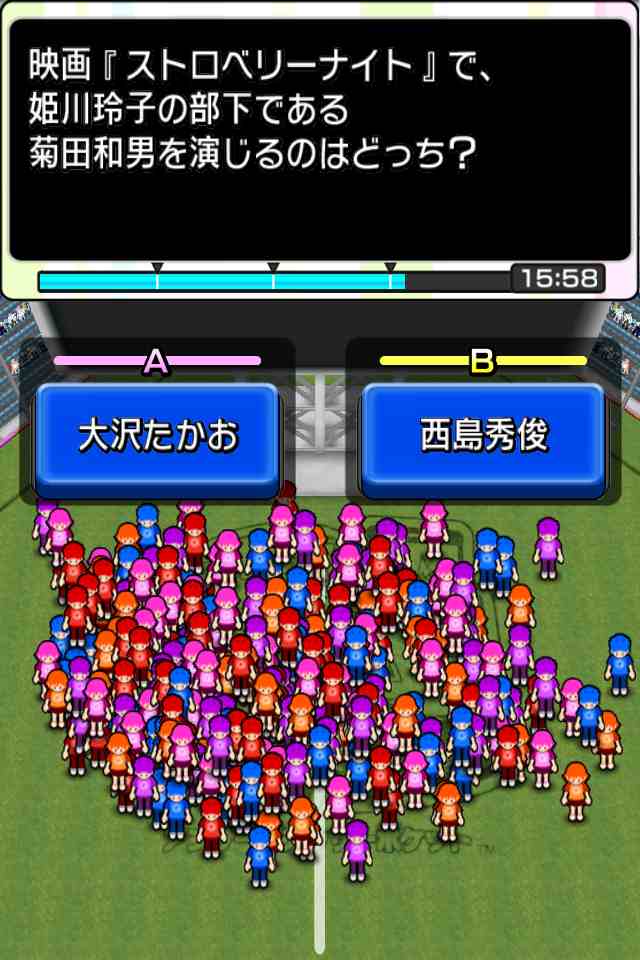The height and width of the screenshot is (960, 640).
Task: Choose answer A 大沢たかお
Action: tap(157, 437)
